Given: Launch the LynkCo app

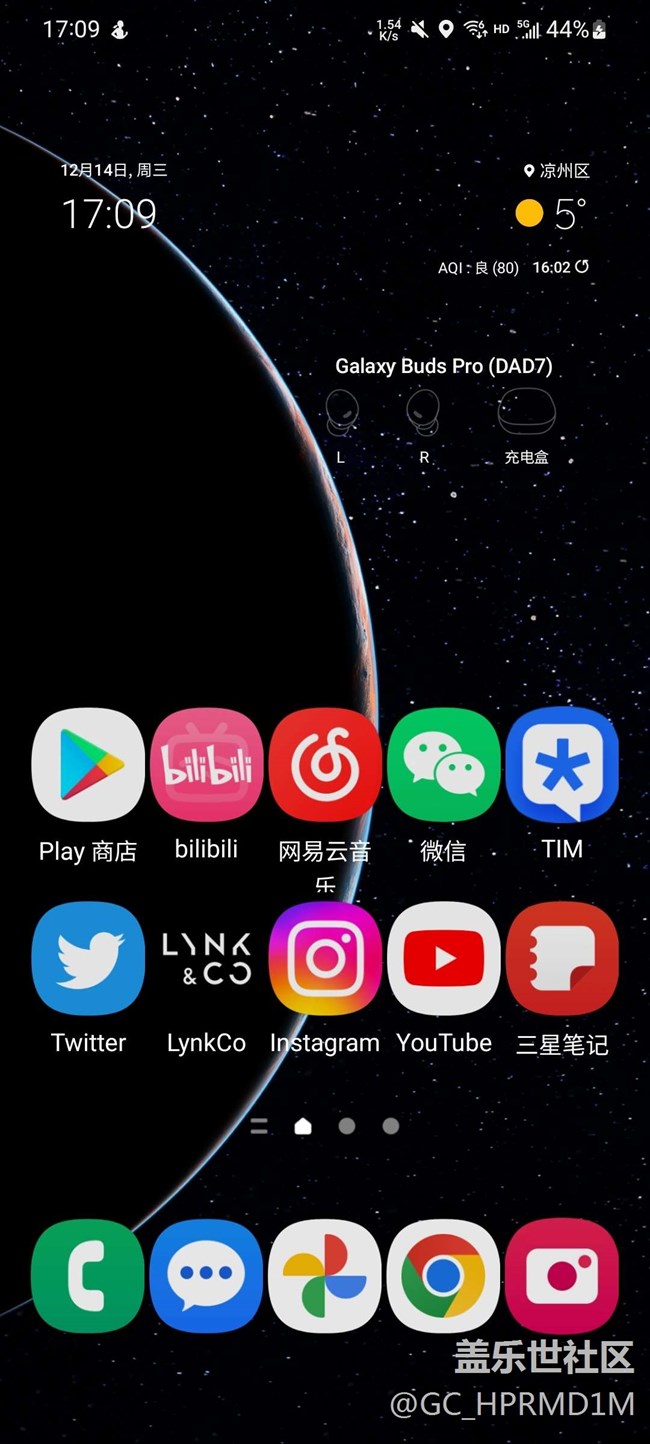Looking at the screenshot, I should (x=207, y=959).
